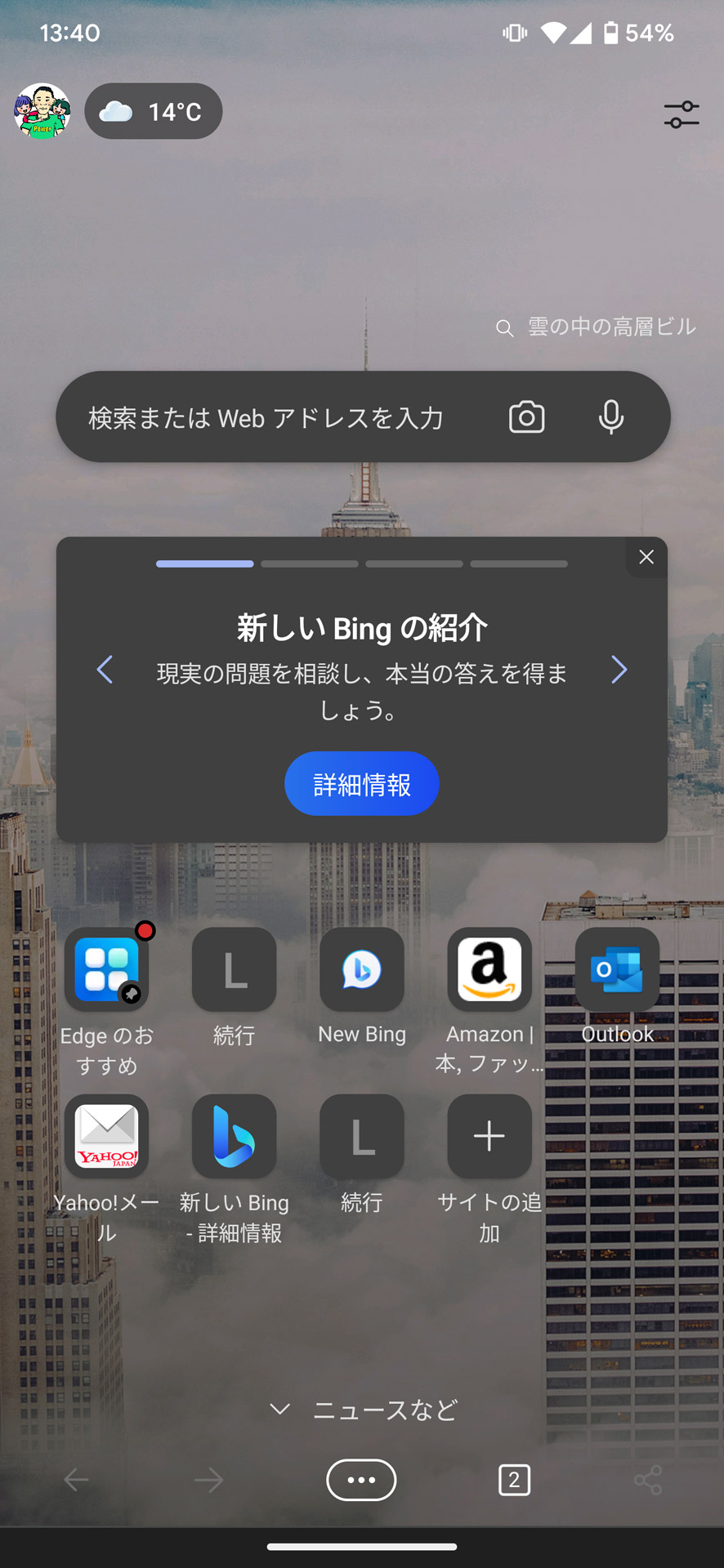724x1568 pixels.
Task: Open the Edge のおすすめ tile
Action: pos(106,969)
